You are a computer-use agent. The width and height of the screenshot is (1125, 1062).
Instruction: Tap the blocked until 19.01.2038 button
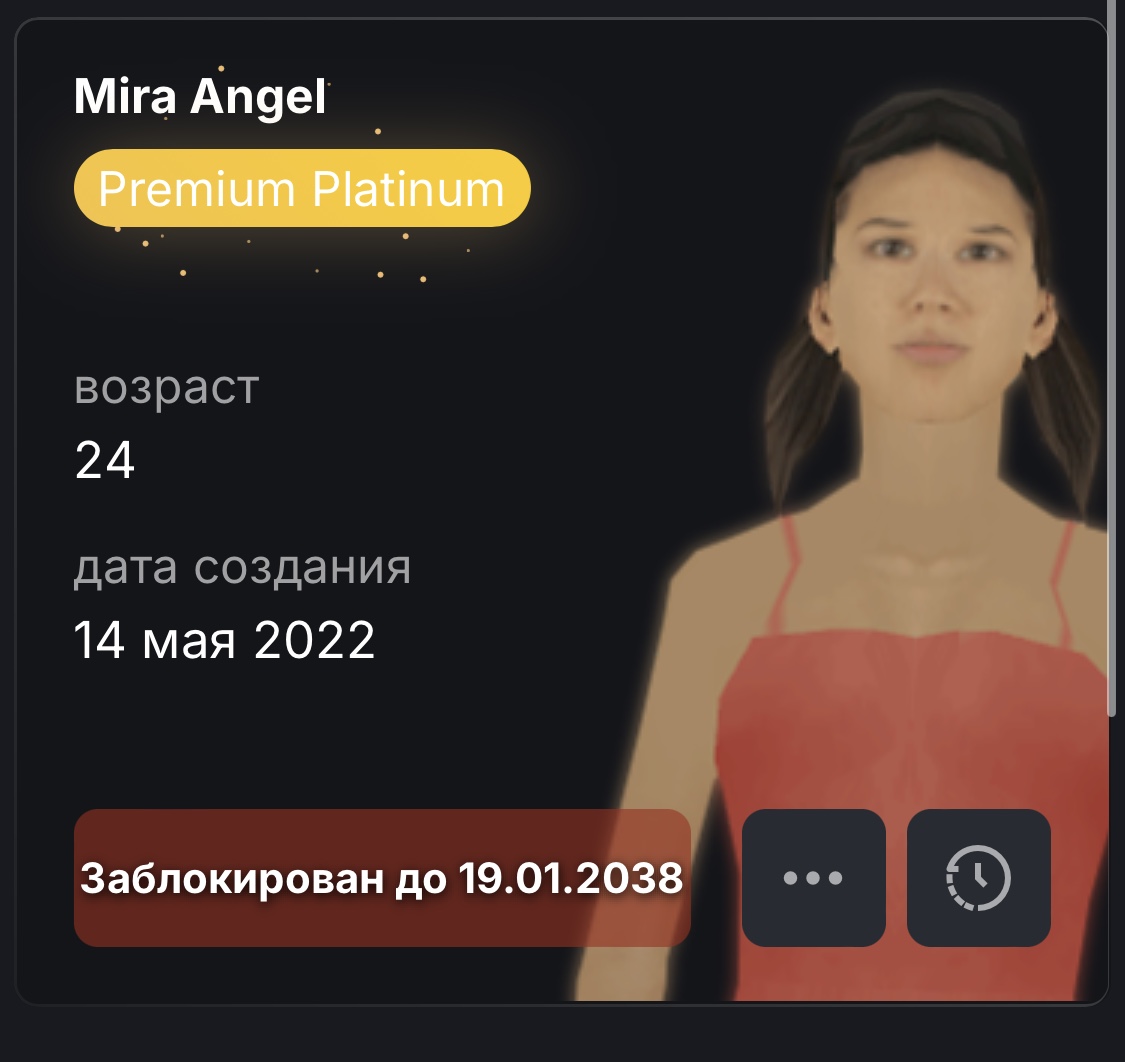point(382,878)
